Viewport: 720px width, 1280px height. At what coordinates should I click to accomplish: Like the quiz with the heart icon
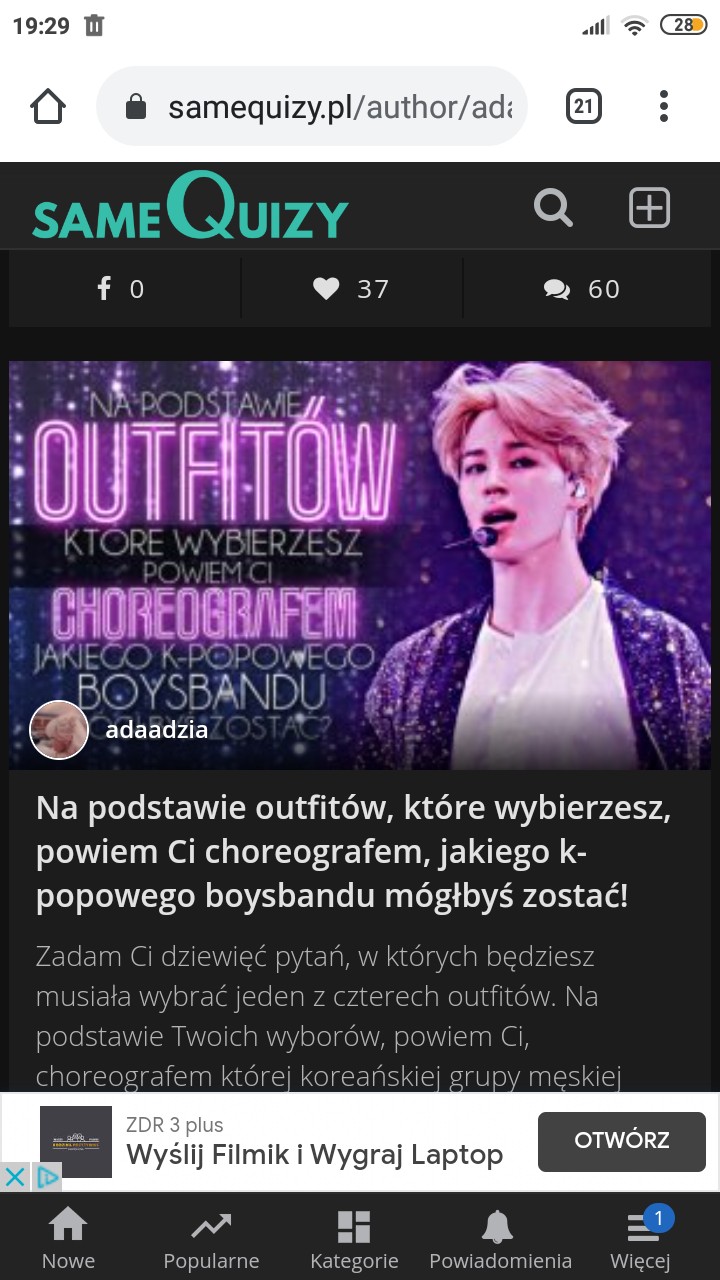click(350, 289)
